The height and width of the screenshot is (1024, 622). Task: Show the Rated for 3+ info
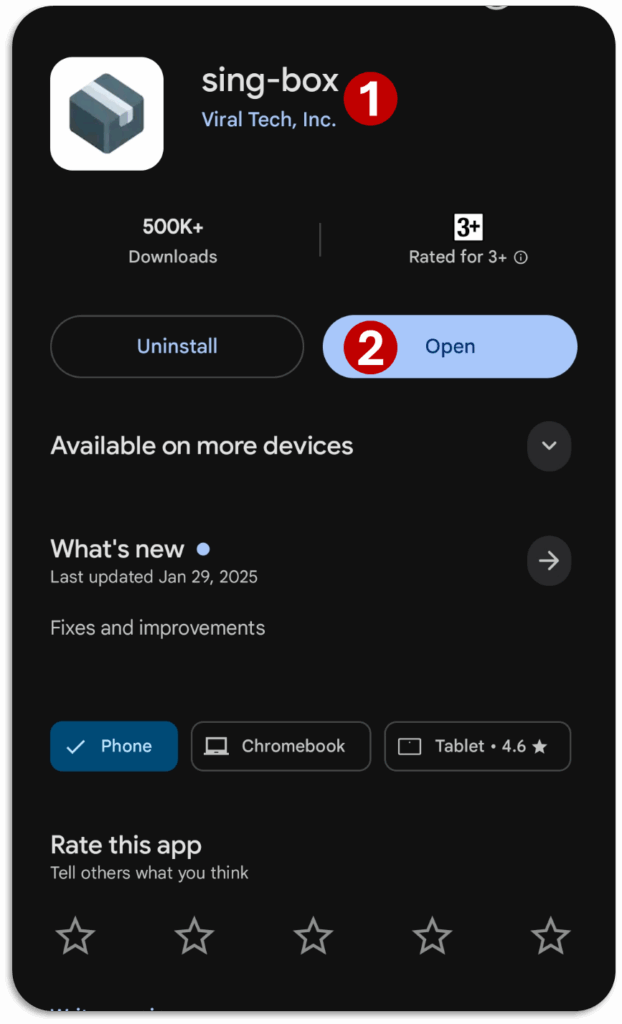click(521, 257)
